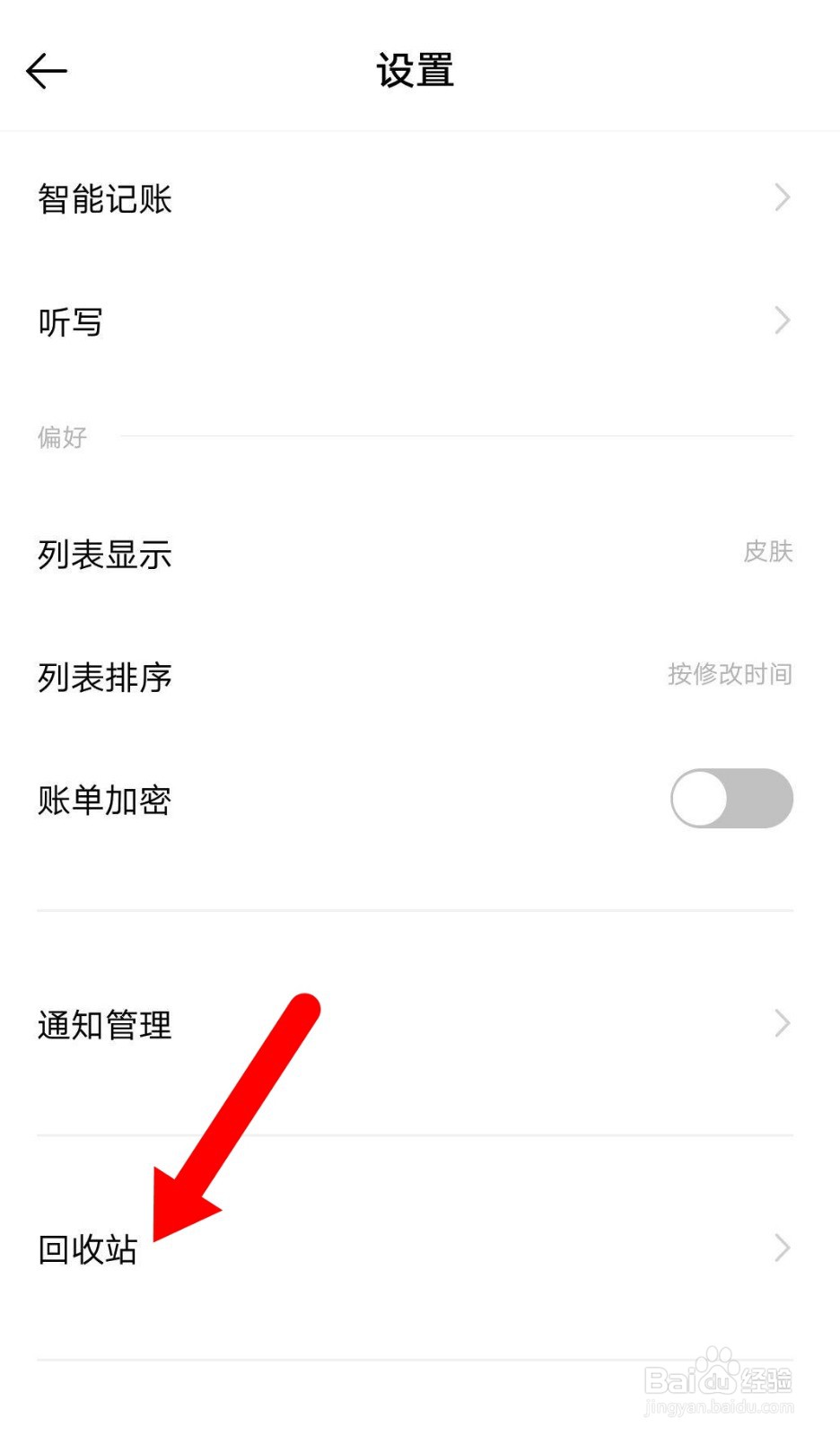840x1436 pixels.
Task: Open the 智能记账 settings row
Action: pyautogui.click(x=413, y=197)
